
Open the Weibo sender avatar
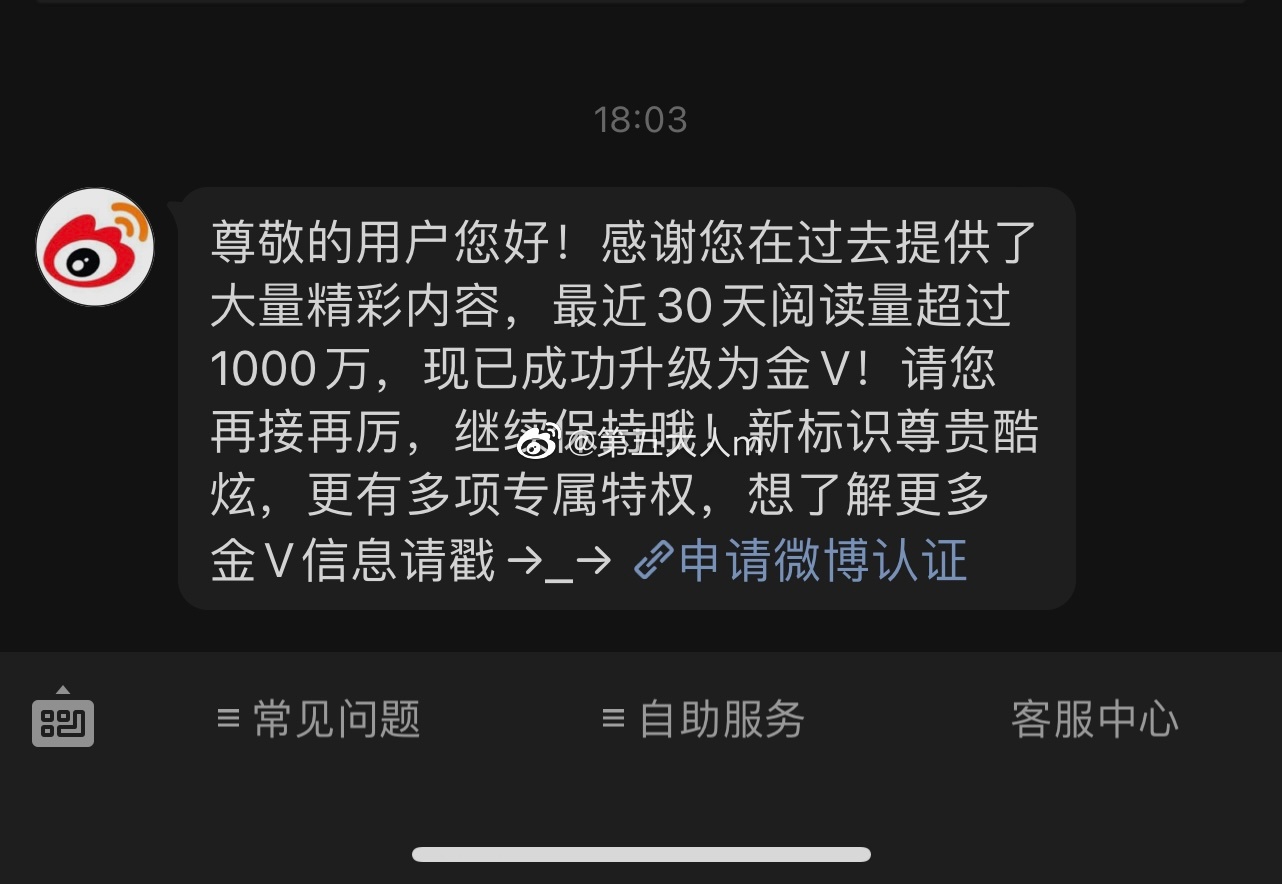click(x=95, y=247)
